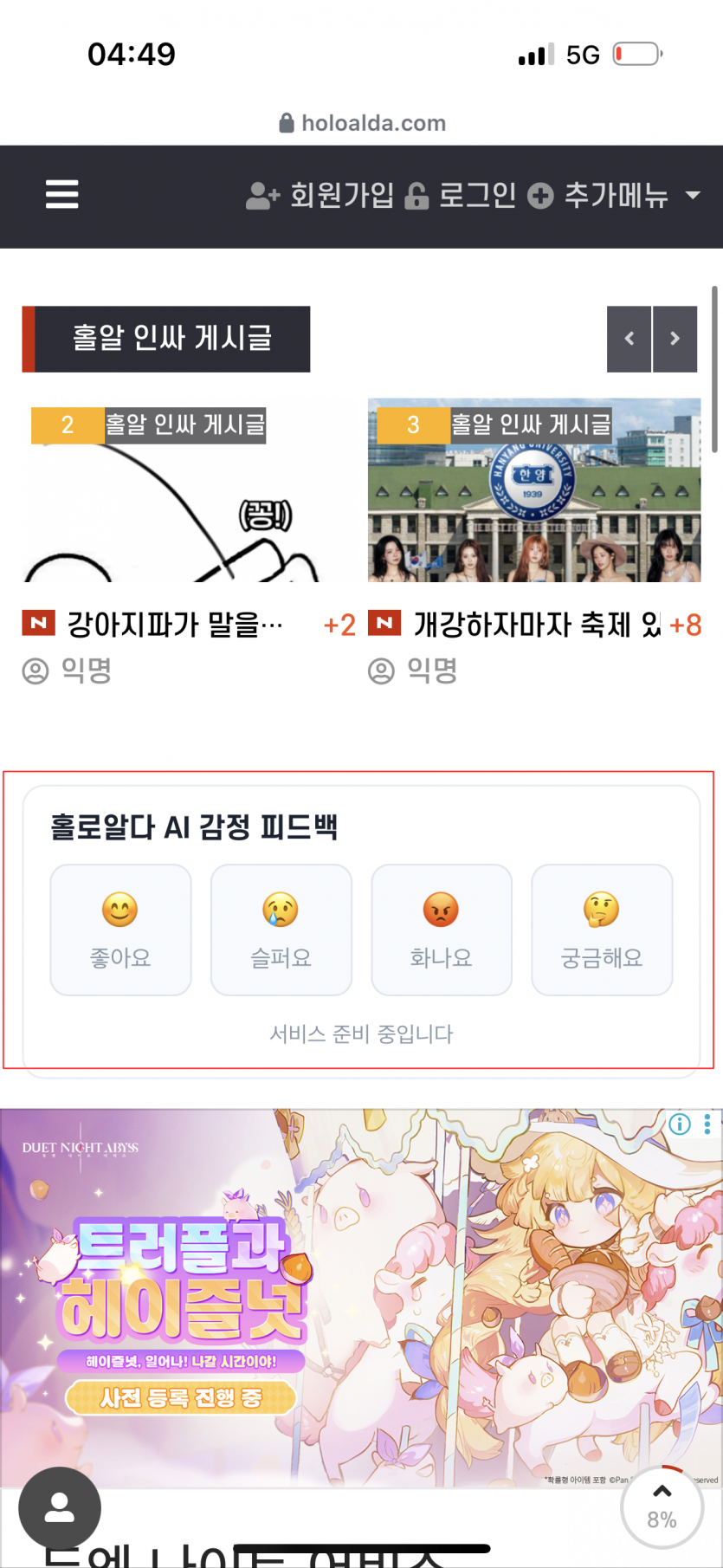Open the Duet Night Abyss ad banner

[x=346, y=1299]
